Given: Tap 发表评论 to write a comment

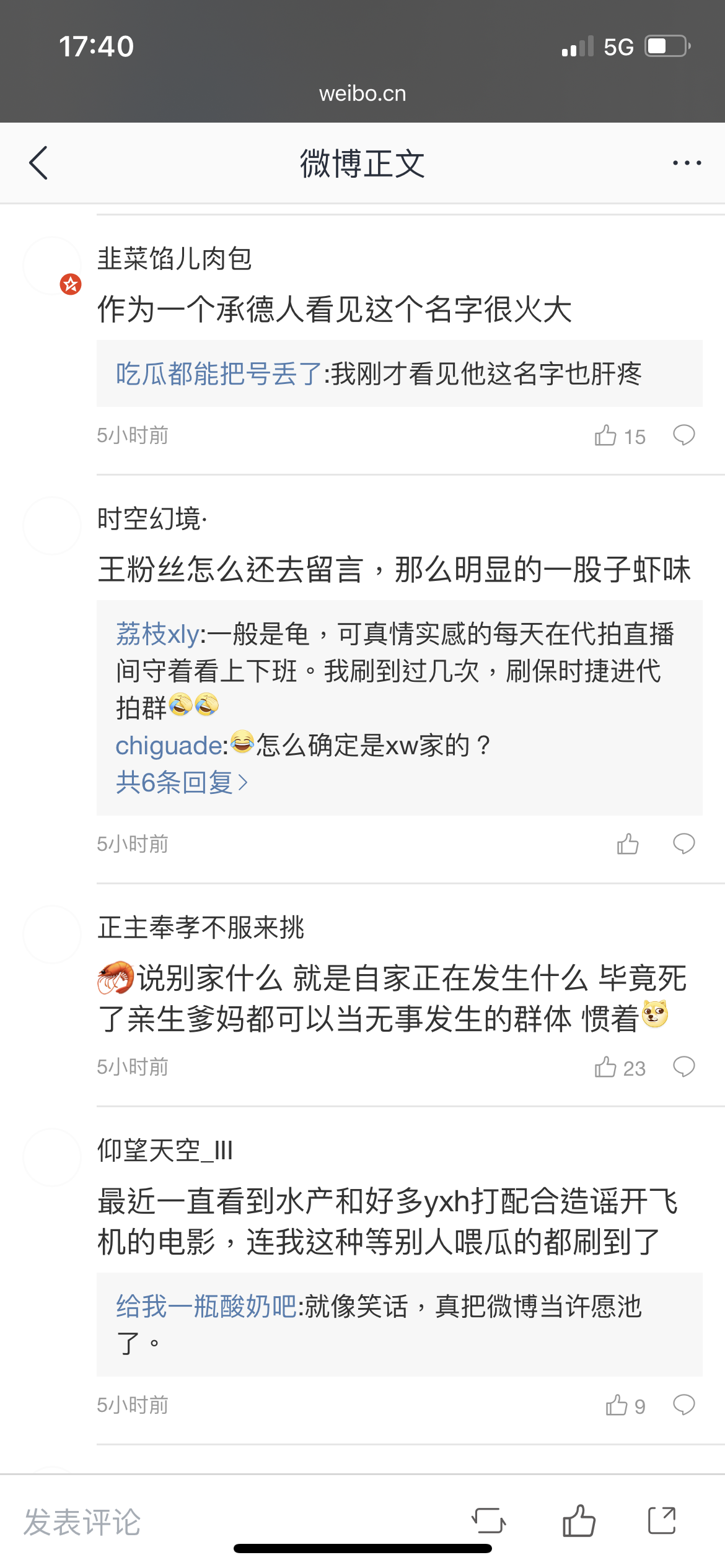Looking at the screenshot, I should [82, 1522].
